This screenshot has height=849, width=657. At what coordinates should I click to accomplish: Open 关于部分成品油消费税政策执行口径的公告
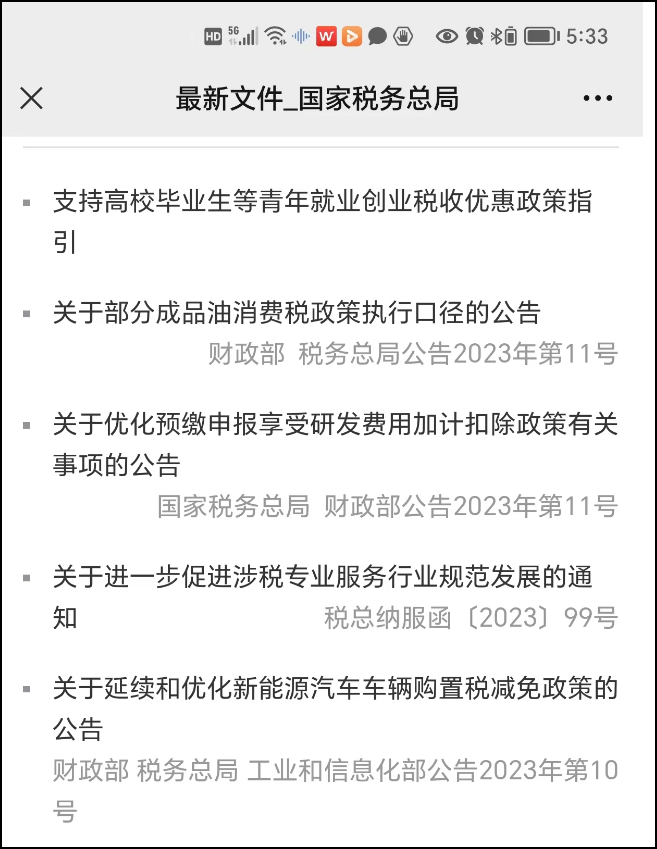(x=296, y=313)
